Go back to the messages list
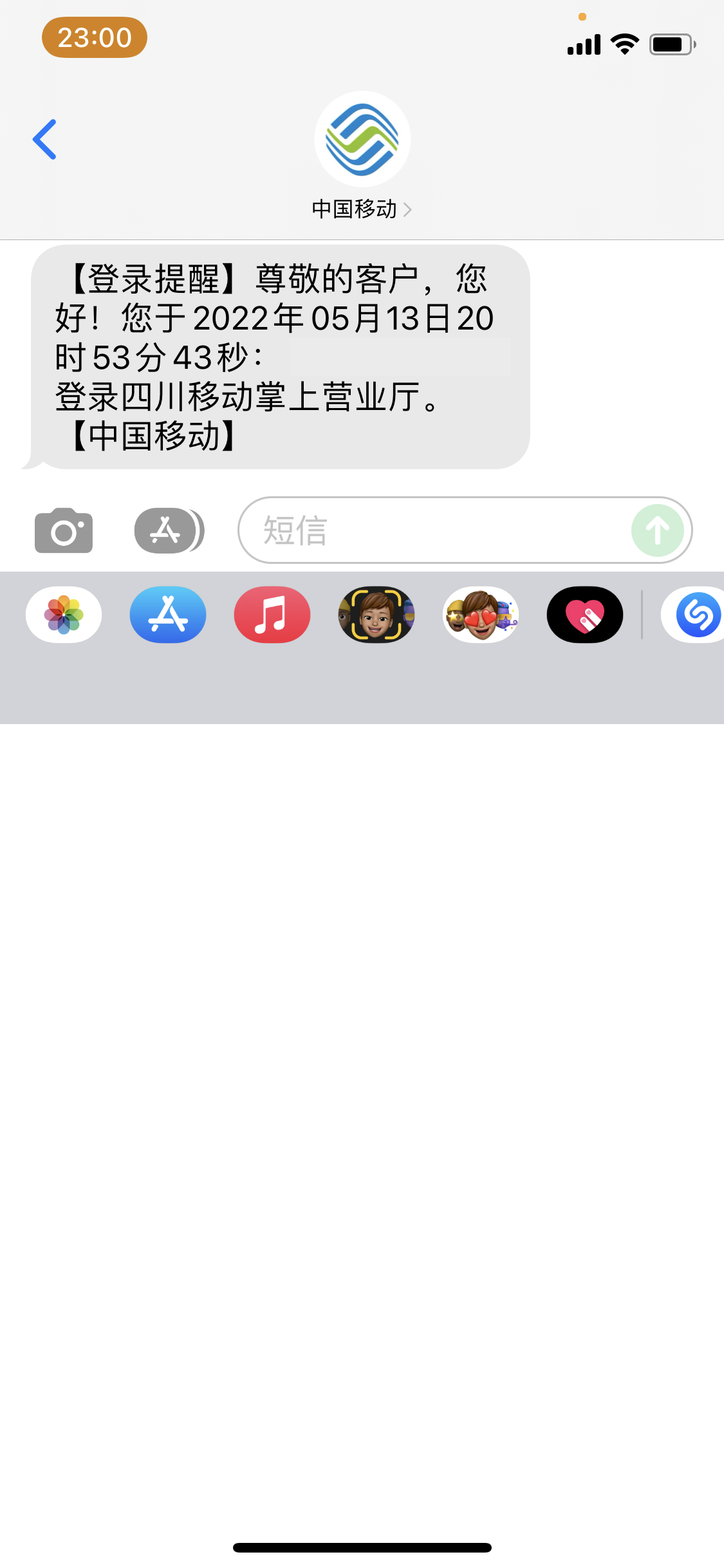 point(45,139)
